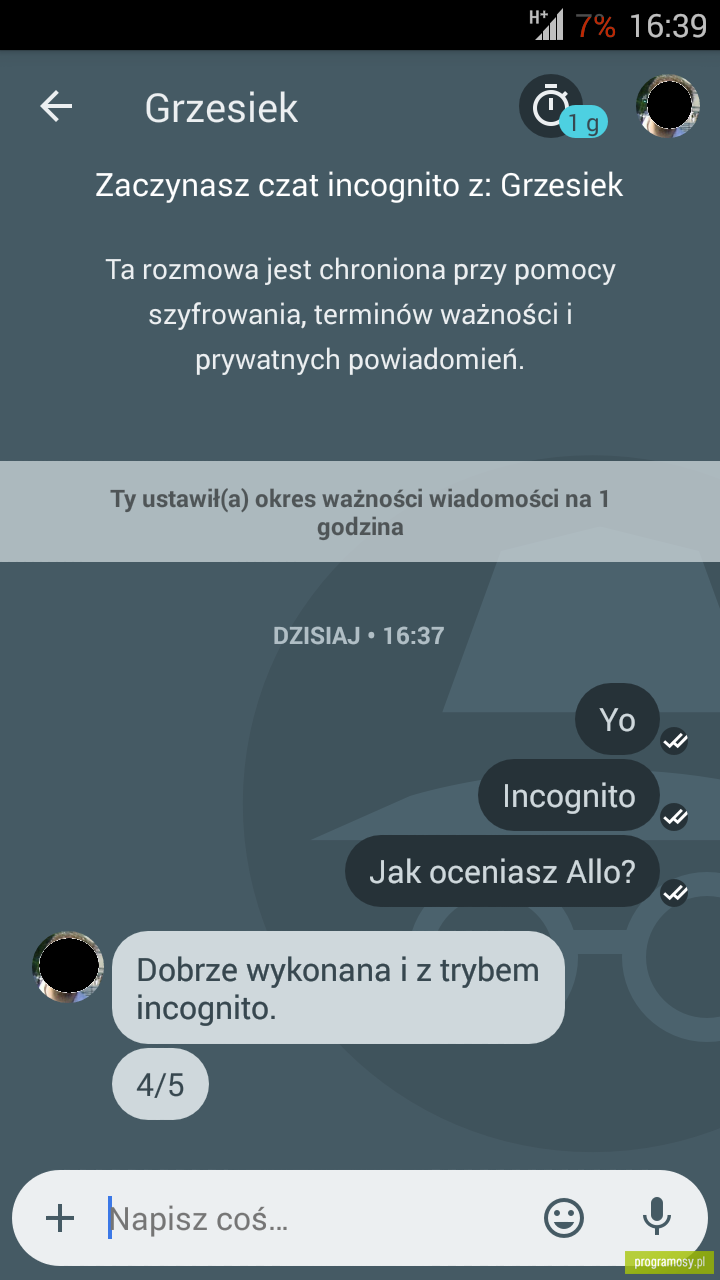
Task: Tap the microphone to record a voice message
Action: pos(656,1218)
